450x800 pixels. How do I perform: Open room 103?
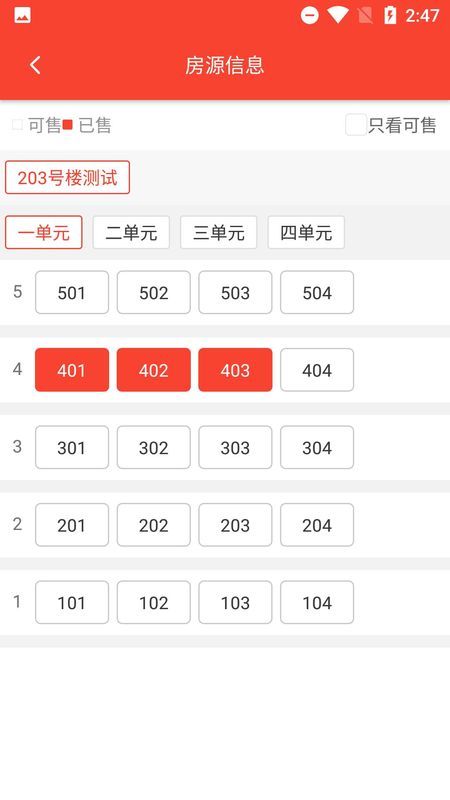[x=235, y=603]
